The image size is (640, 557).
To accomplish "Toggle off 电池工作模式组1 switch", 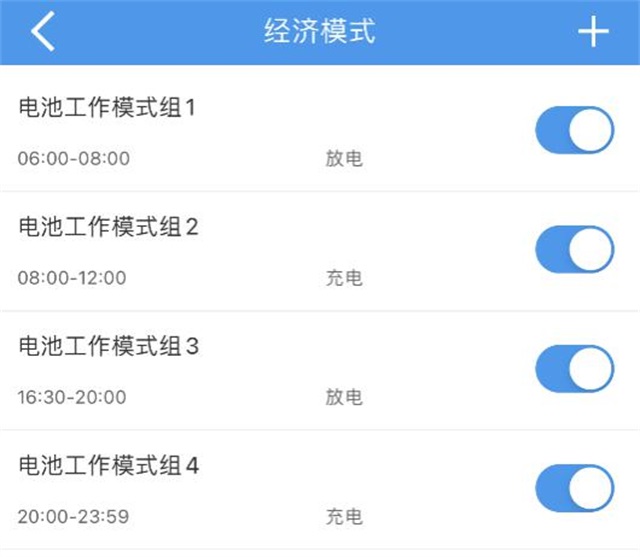I will coord(574,130).
